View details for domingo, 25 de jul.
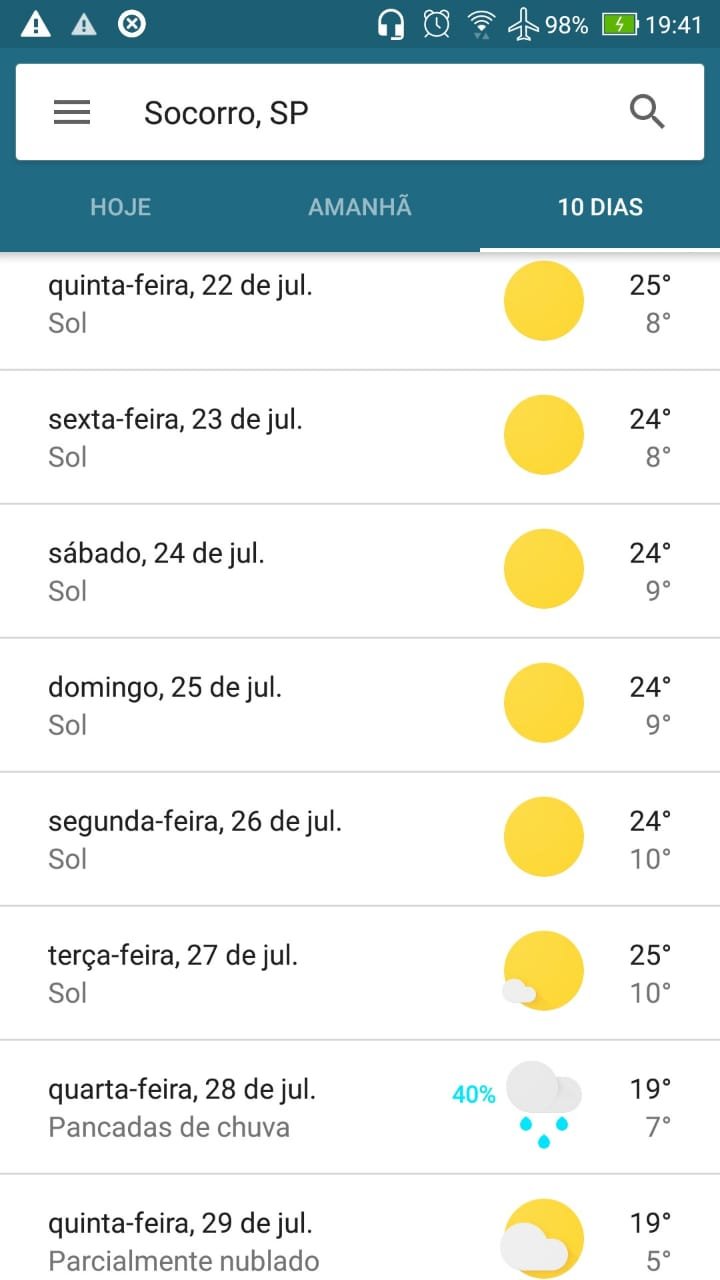The height and width of the screenshot is (1280, 720). click(x=360, y=705)
